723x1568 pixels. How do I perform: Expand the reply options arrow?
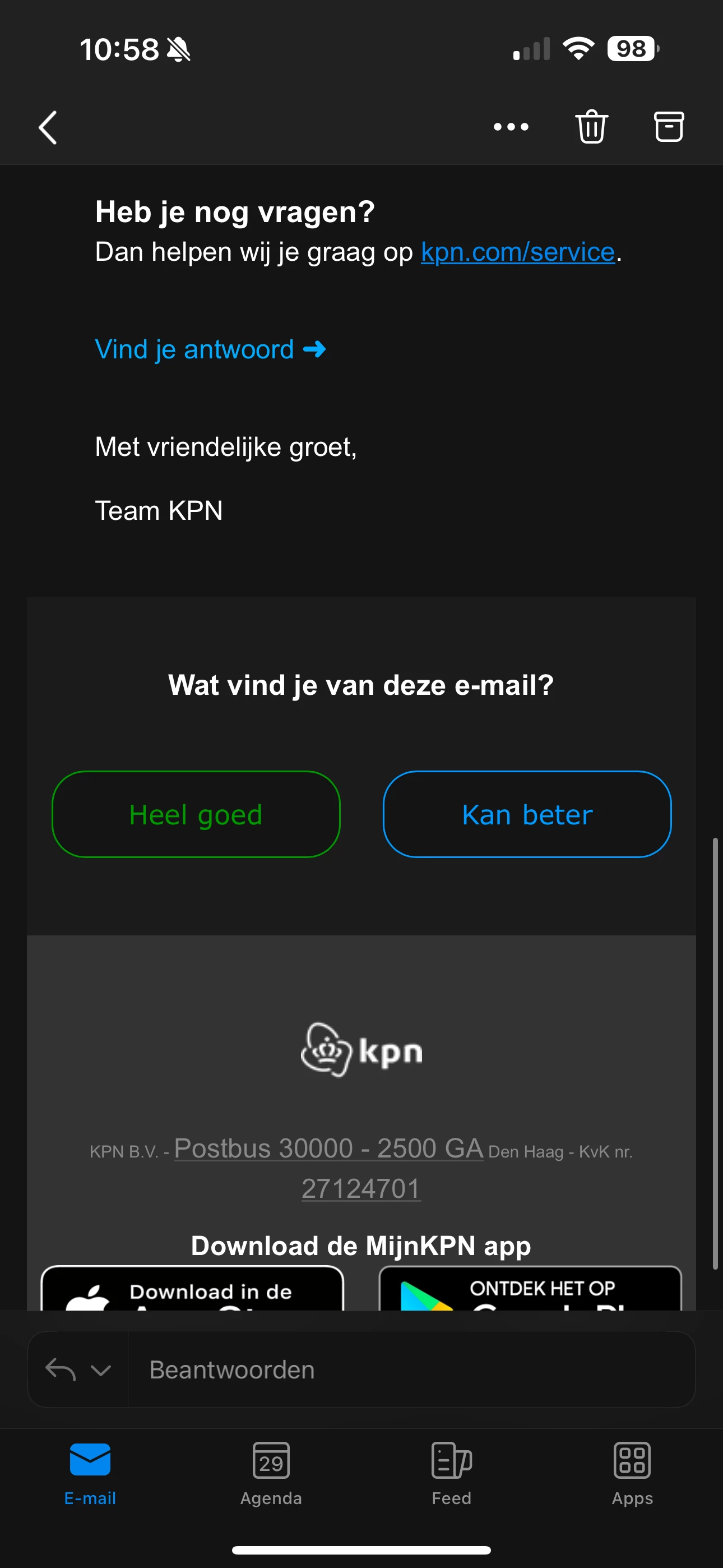(100, 1370)
